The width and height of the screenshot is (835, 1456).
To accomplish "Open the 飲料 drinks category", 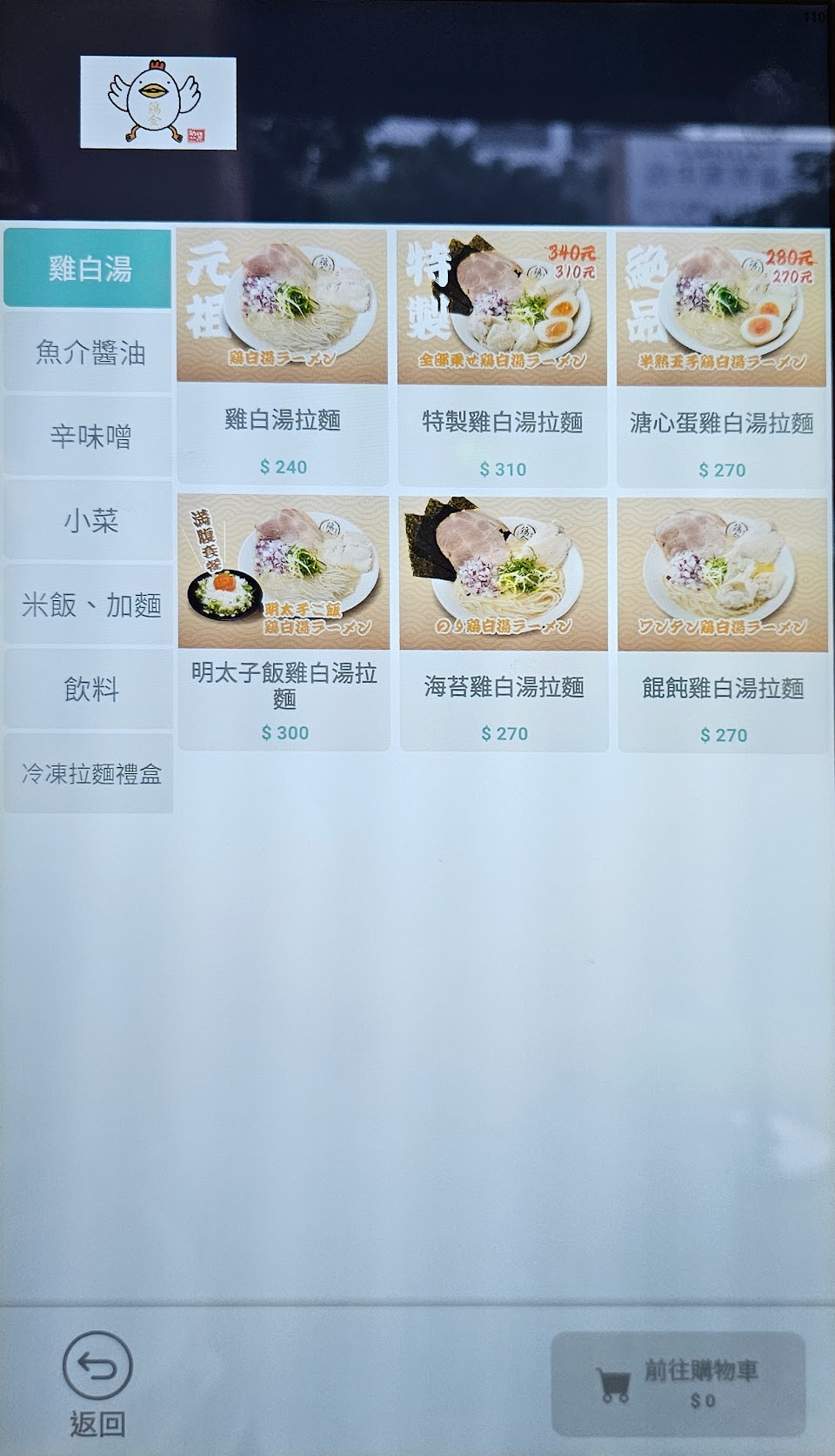I will [88, 690].
